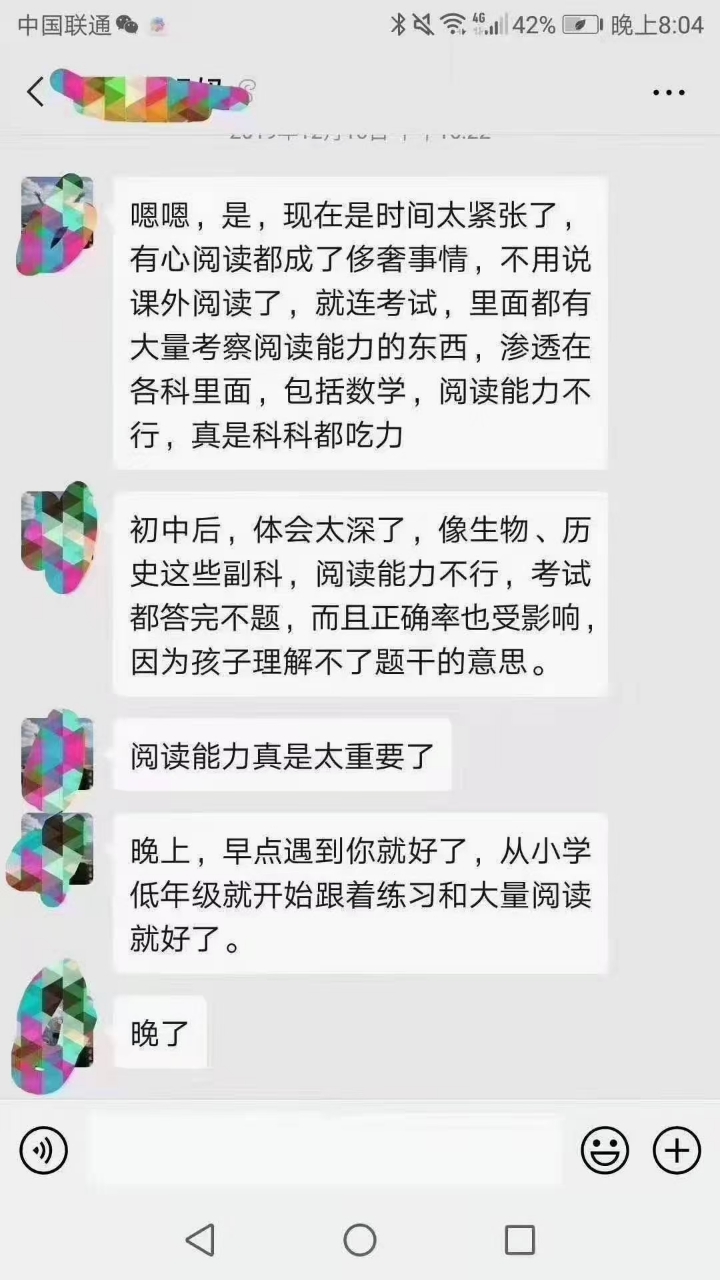The width and height of the screenshot is (720, 1280).
Task: Focus the message text field
Action: 325,1150
